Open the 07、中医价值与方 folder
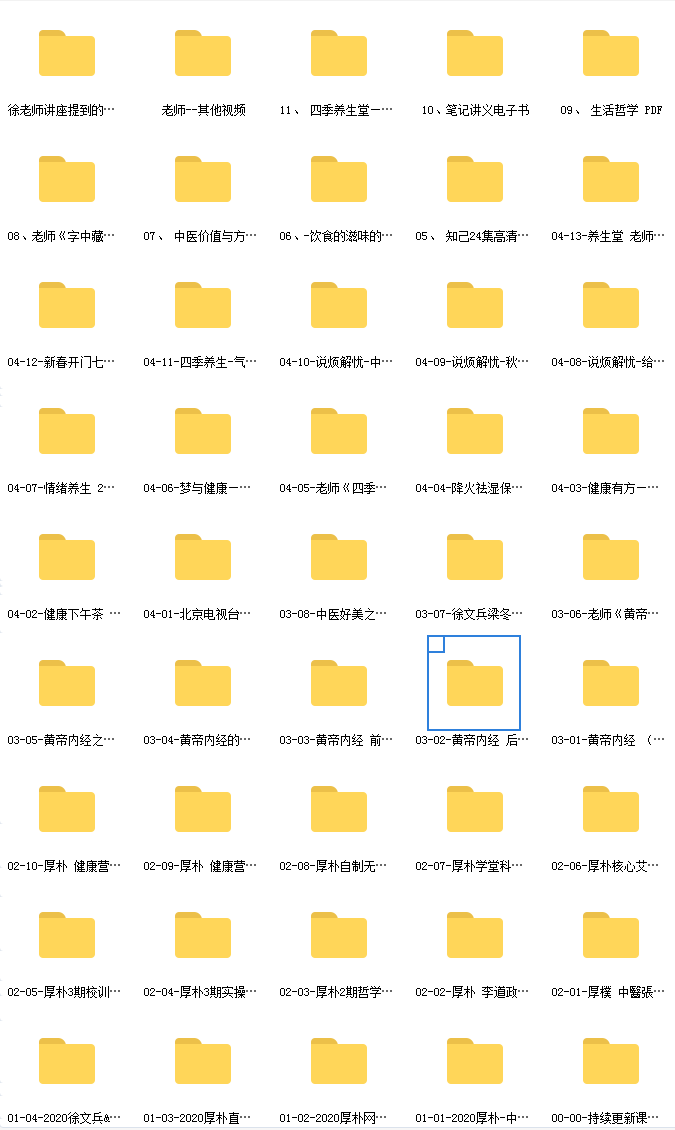Image resolution: width=675 pixels, height=1130 pixels. tap(202, 179)
